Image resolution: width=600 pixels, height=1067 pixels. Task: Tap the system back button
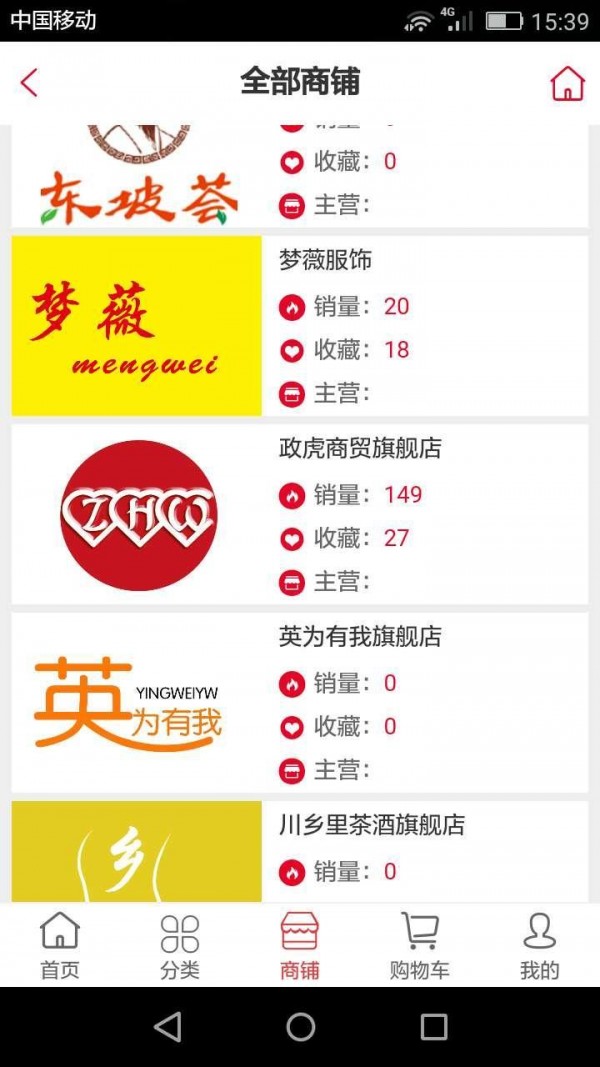(168, 1027)
